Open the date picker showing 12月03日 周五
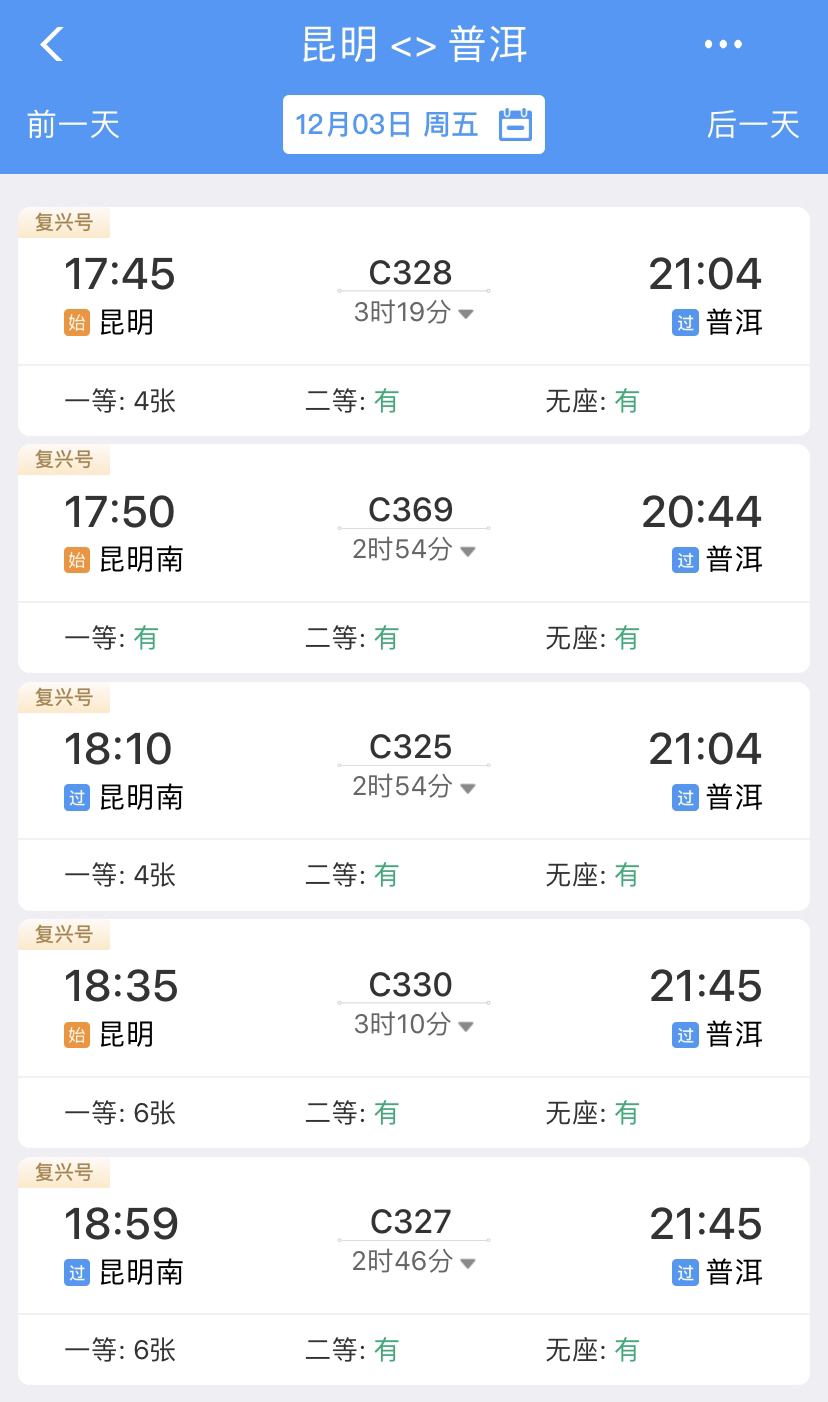828x1402 pixels. [414, 125]
